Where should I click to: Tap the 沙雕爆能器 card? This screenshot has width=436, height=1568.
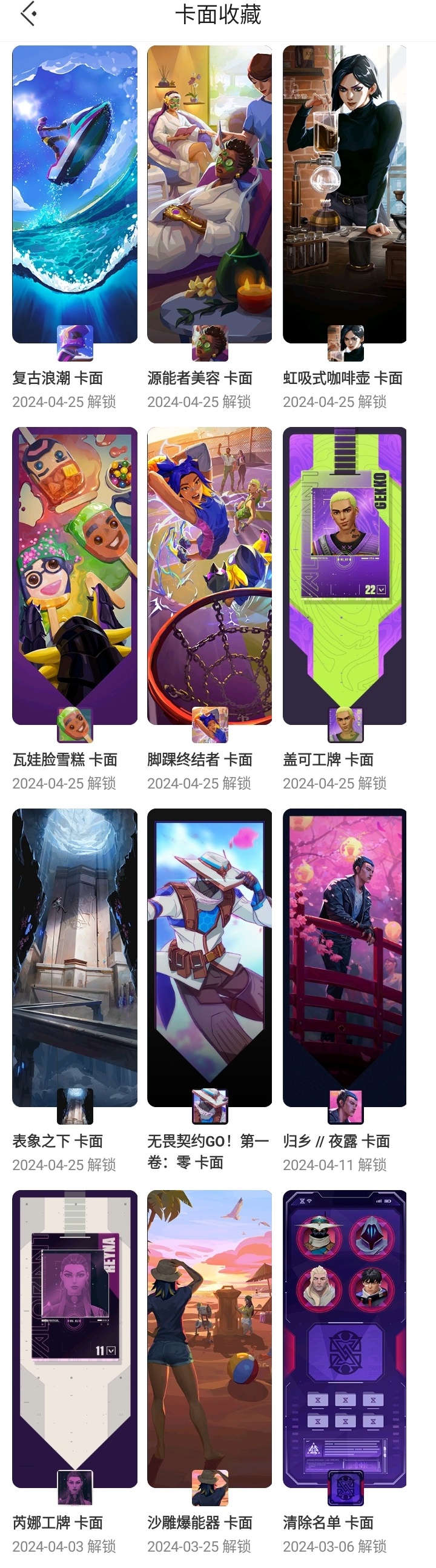[210, 1338]
